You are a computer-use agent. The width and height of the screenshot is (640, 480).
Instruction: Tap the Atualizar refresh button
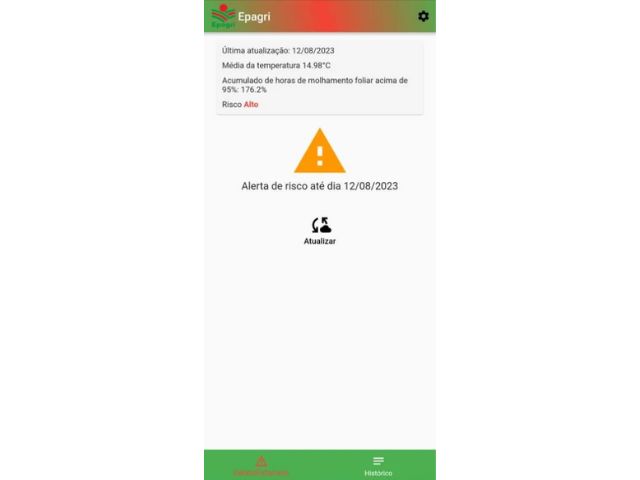point(320,231)
